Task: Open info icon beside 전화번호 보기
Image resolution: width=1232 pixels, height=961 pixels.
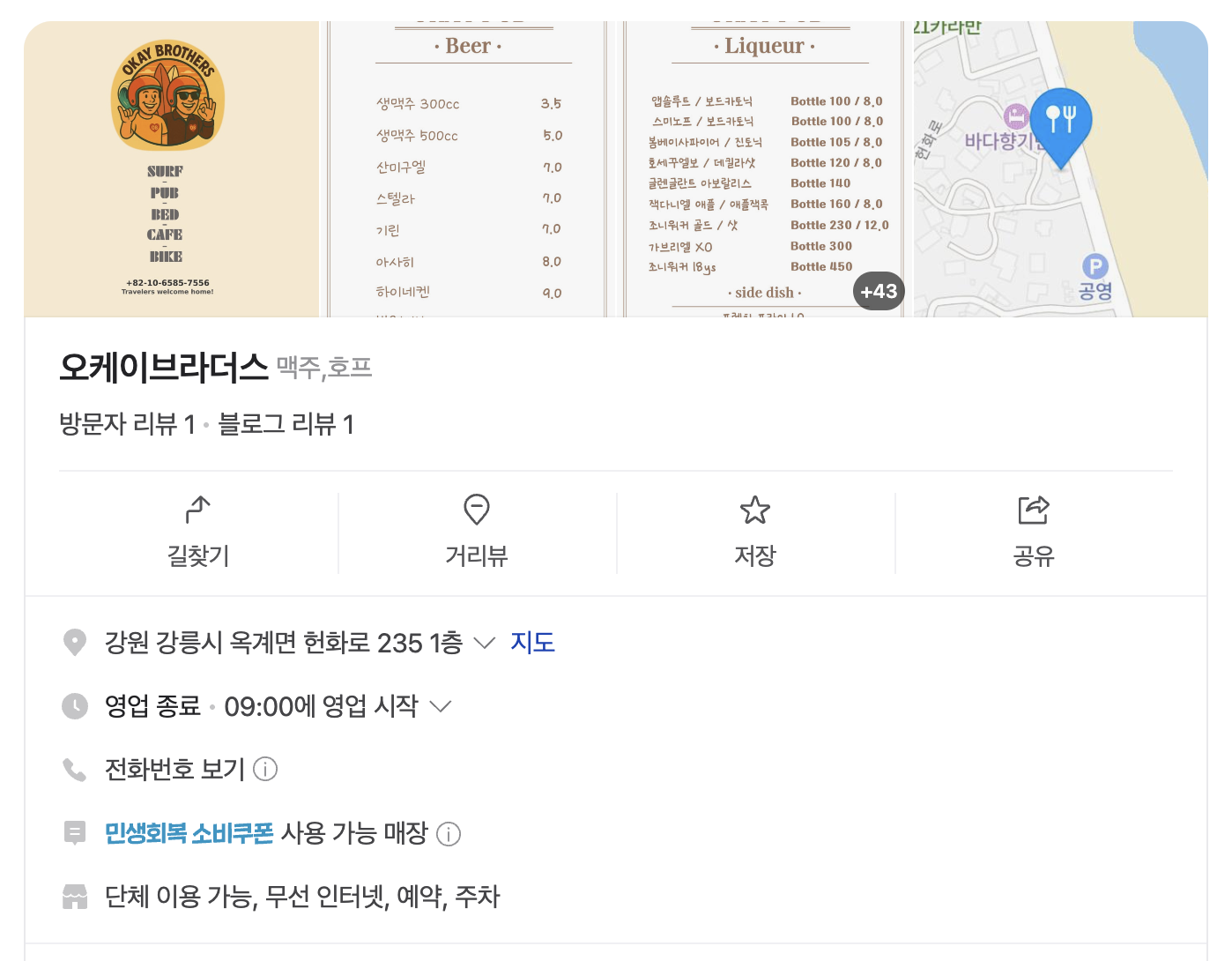Action: point(265,770)
